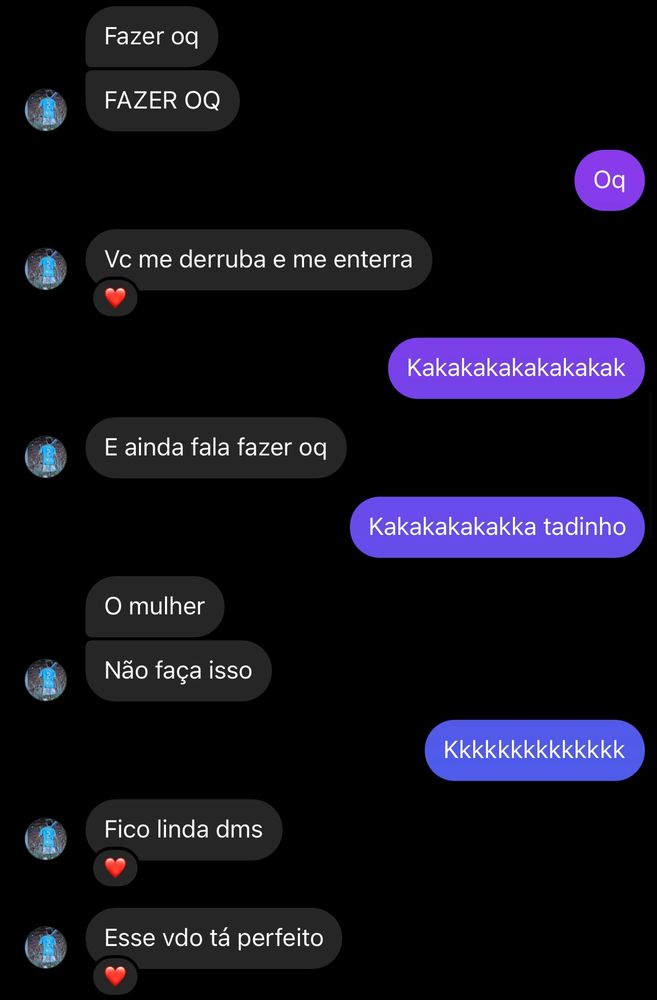The height and width of the screenshot is (1000, 657).
Task: Open the avatar beside "Esse vdo tá perfeito"
Action: [45, 948]
